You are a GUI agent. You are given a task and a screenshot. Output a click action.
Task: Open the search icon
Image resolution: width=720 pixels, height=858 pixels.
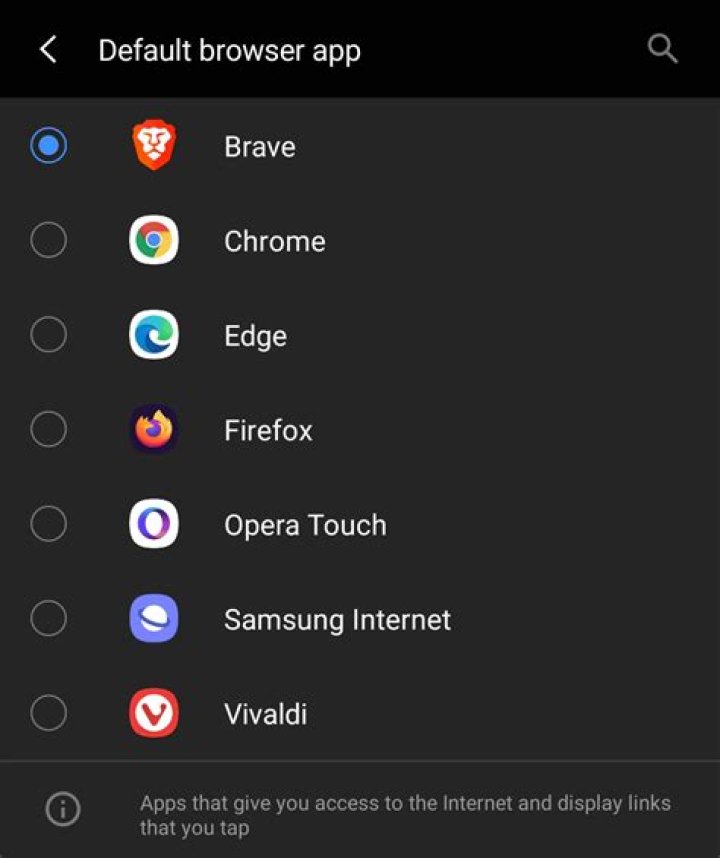click(663, 49)
